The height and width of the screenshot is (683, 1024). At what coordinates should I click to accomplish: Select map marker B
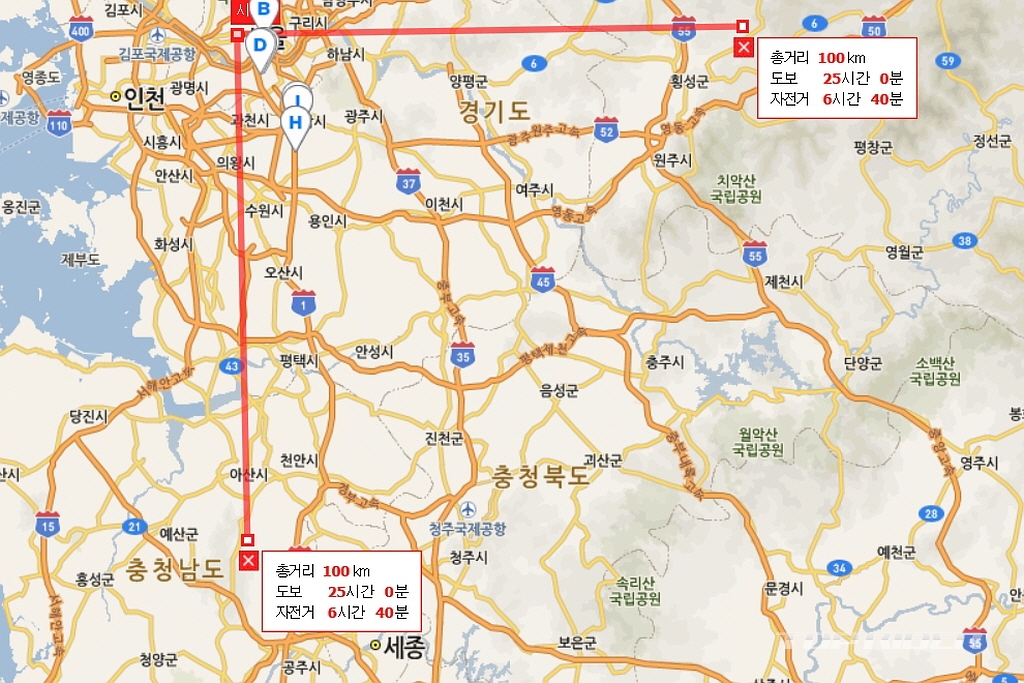click(264, 11)
